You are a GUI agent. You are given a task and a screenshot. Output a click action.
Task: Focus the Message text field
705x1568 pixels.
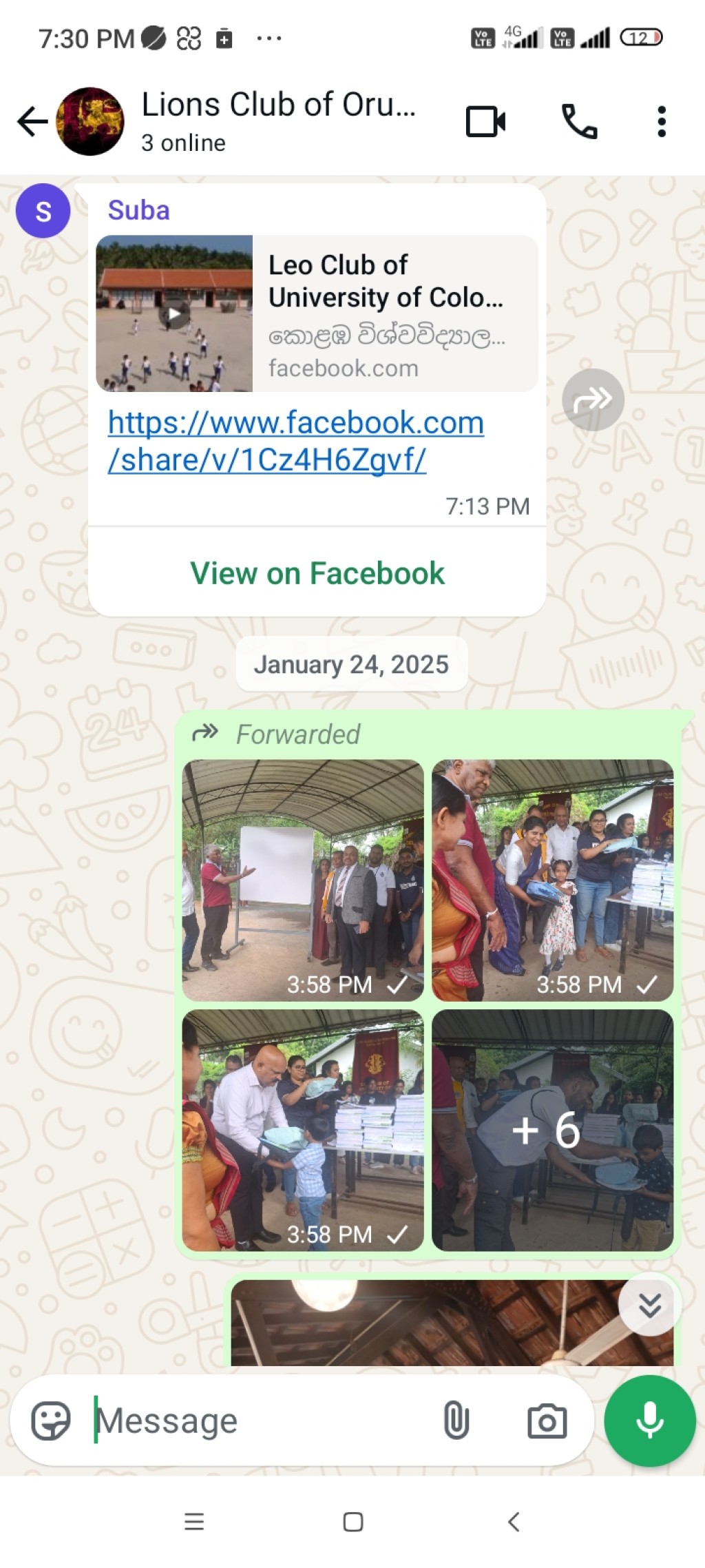click(262, 1421)
